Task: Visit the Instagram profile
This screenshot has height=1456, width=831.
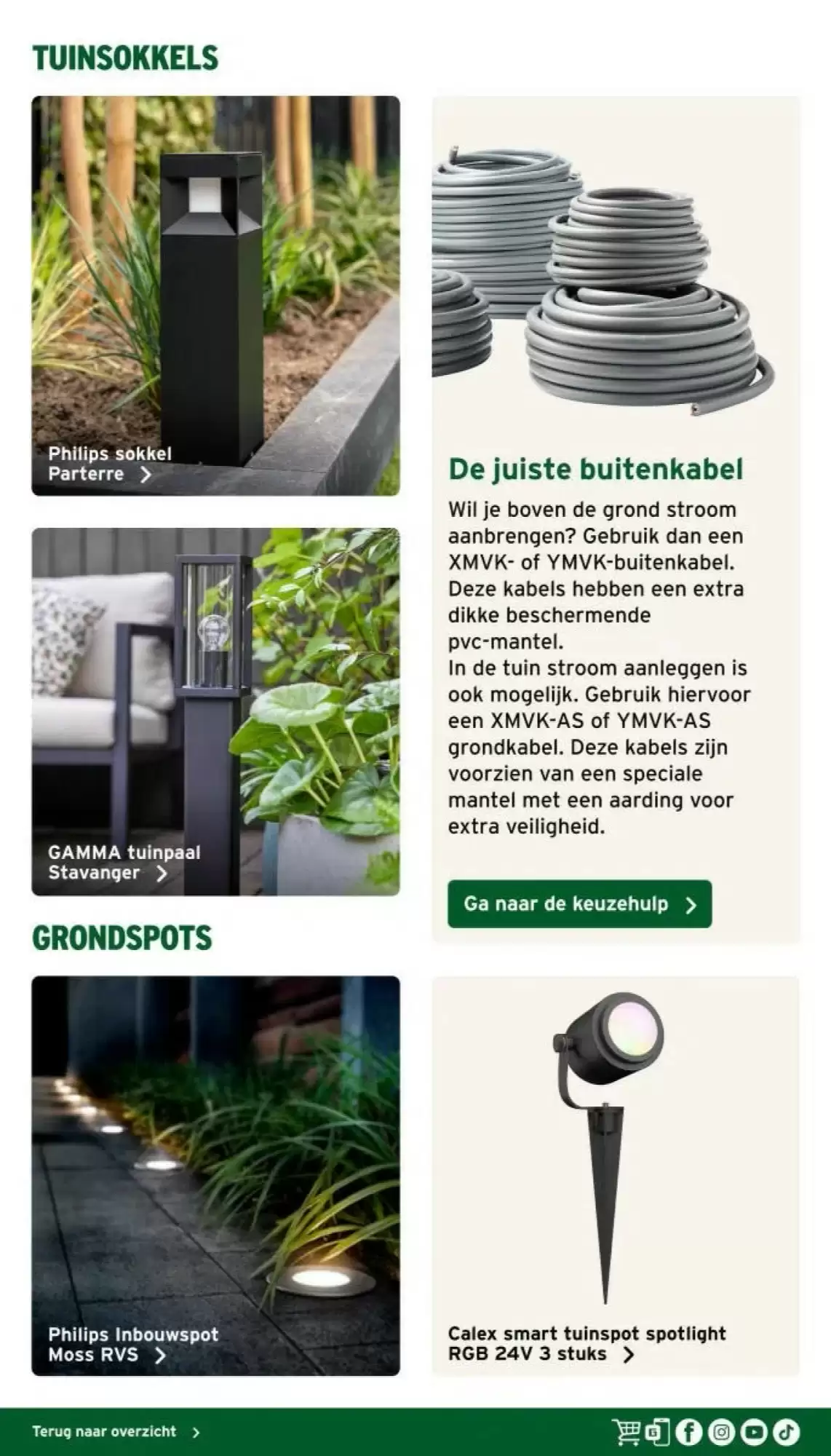Action: (x=721, y=1432)
